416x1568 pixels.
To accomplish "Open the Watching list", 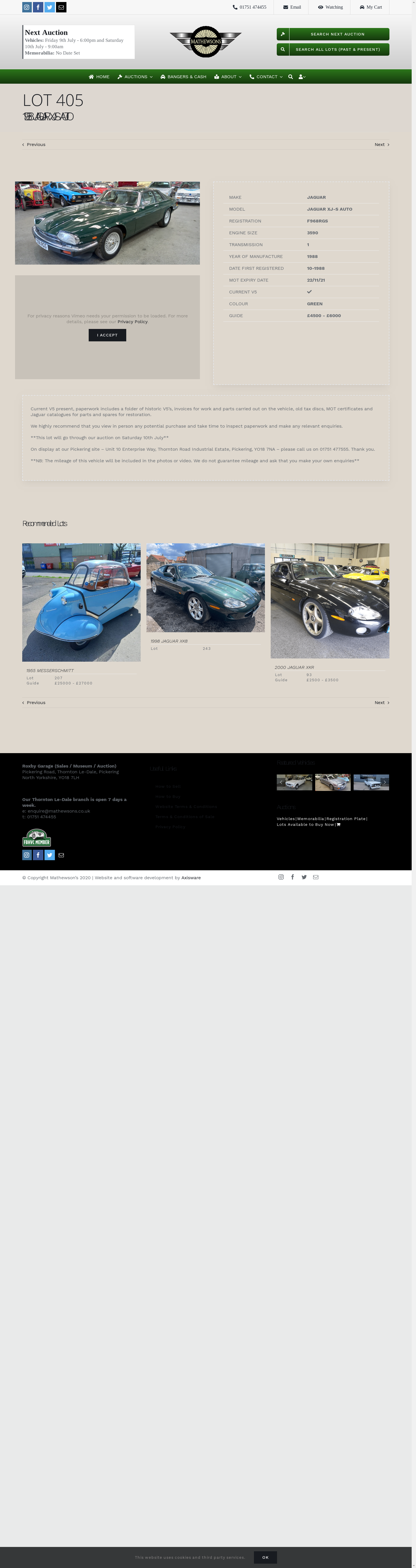I will coord(330,7).
